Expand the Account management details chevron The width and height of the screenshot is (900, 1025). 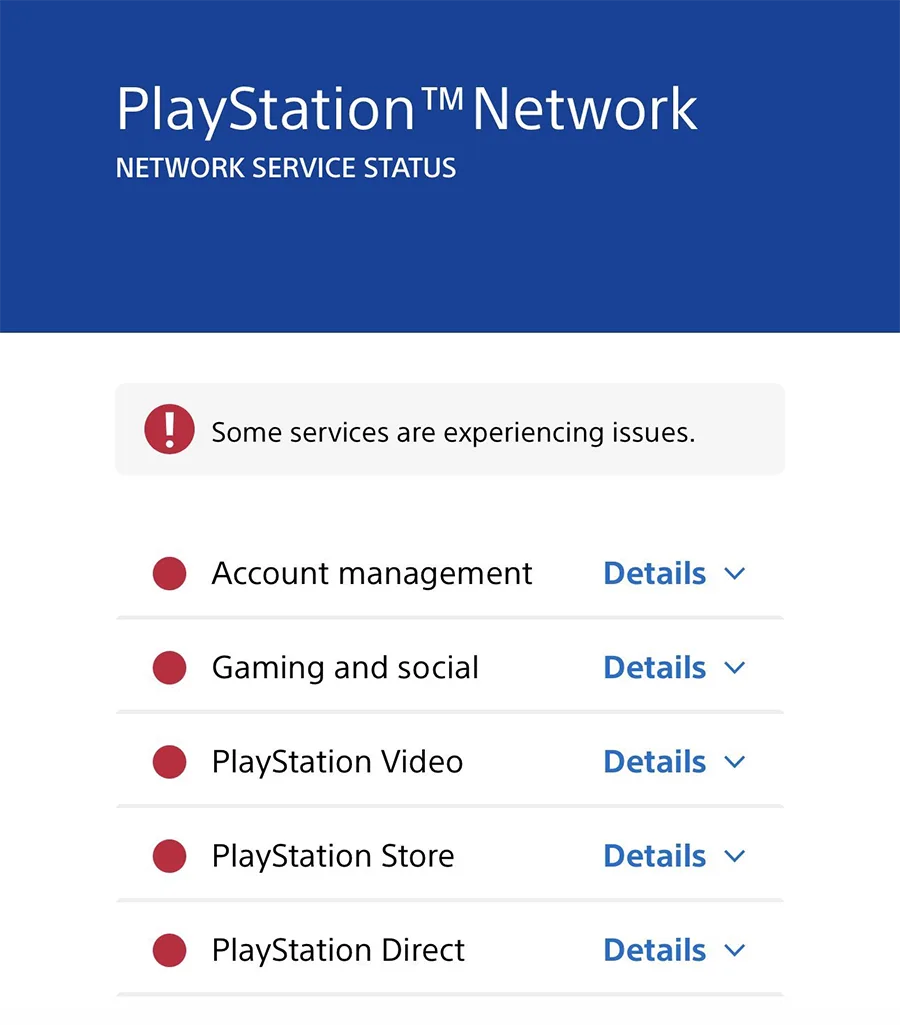pyautogui.click(x=734, y=574)
